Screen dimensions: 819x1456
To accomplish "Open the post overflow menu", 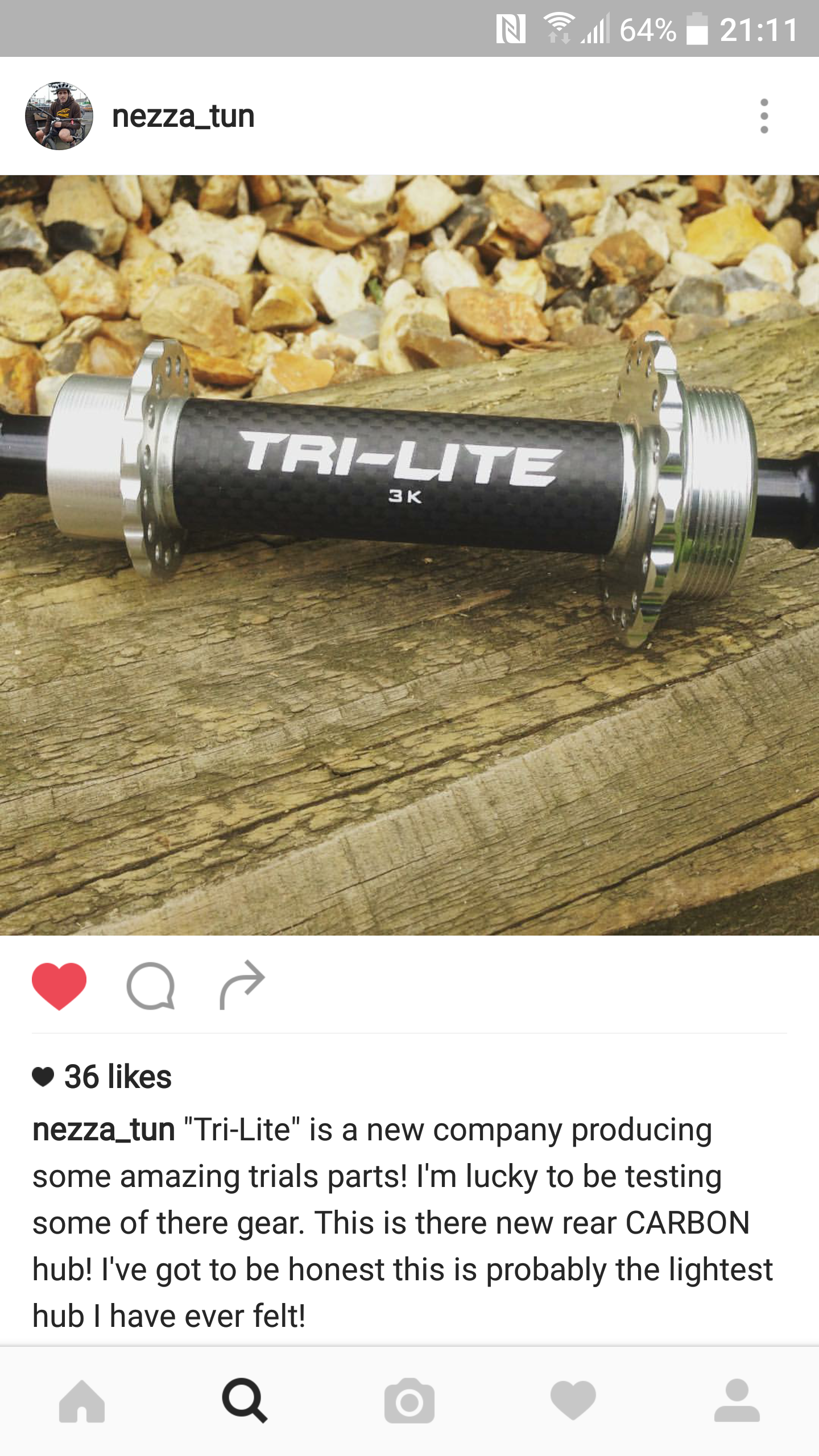I will click(764, 116).
